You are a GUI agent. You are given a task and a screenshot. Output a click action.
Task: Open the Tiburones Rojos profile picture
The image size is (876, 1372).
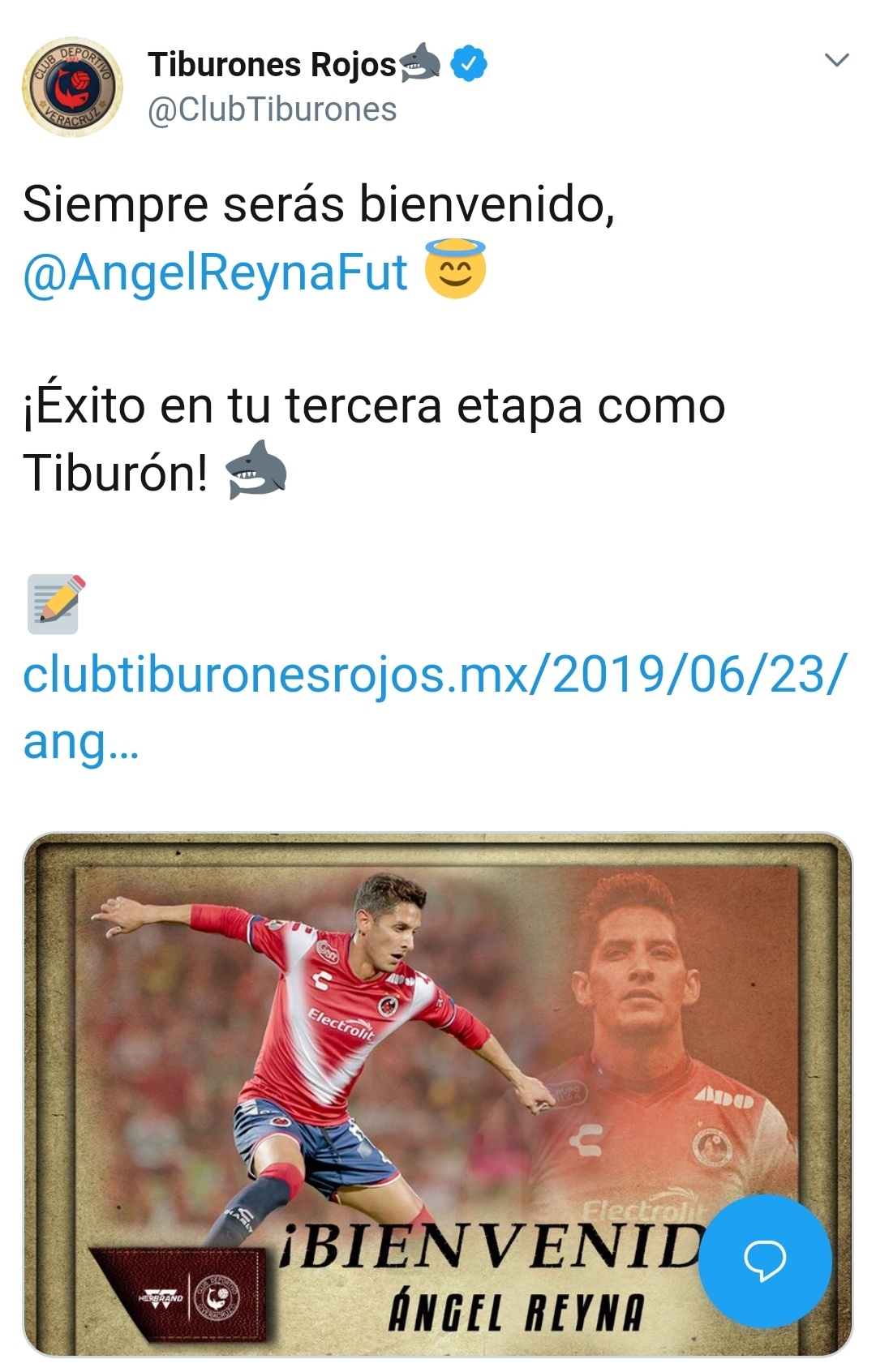pos(72,87)
